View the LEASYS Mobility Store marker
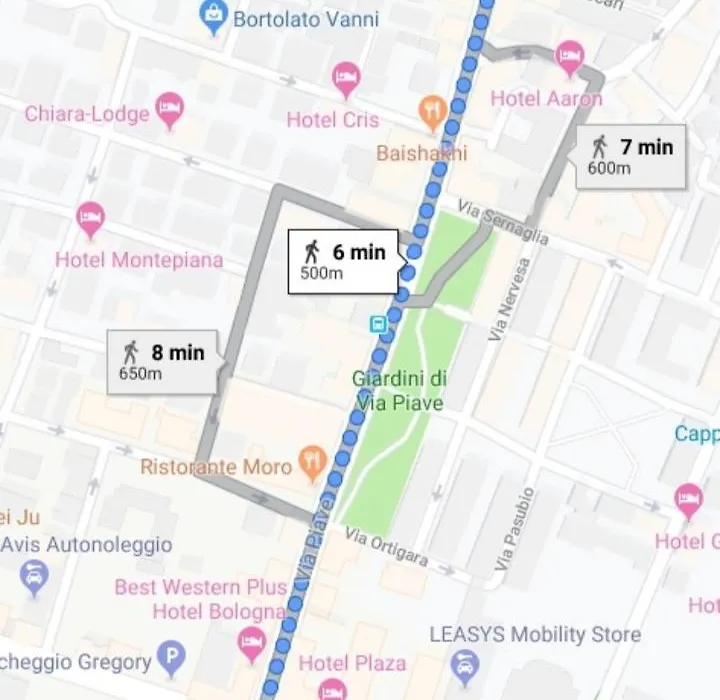 coord(463,664)
